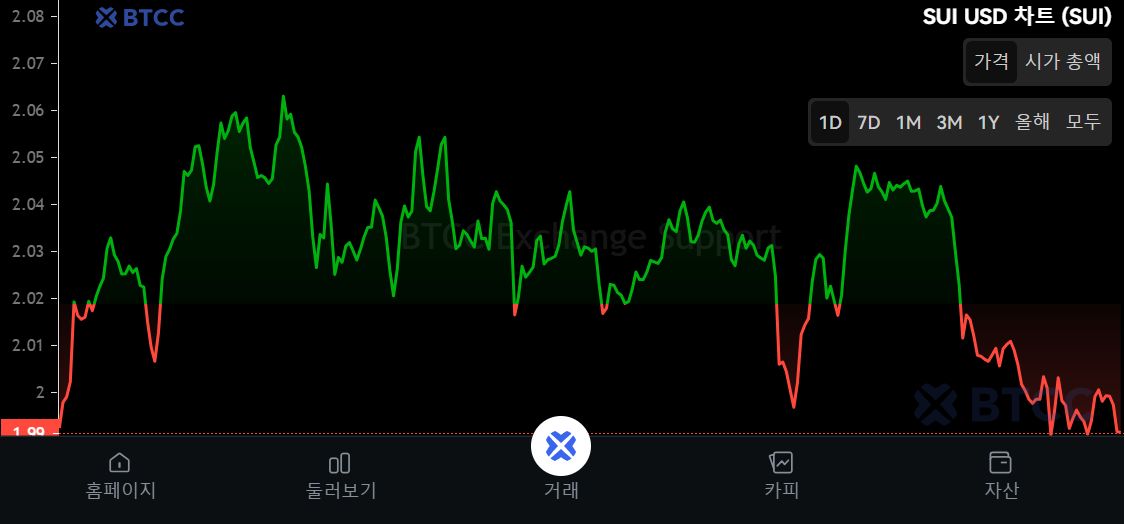This screenshot has width=1125, height=524.
Task: Select the 1Y time range
Action: [x=989, y=123]
